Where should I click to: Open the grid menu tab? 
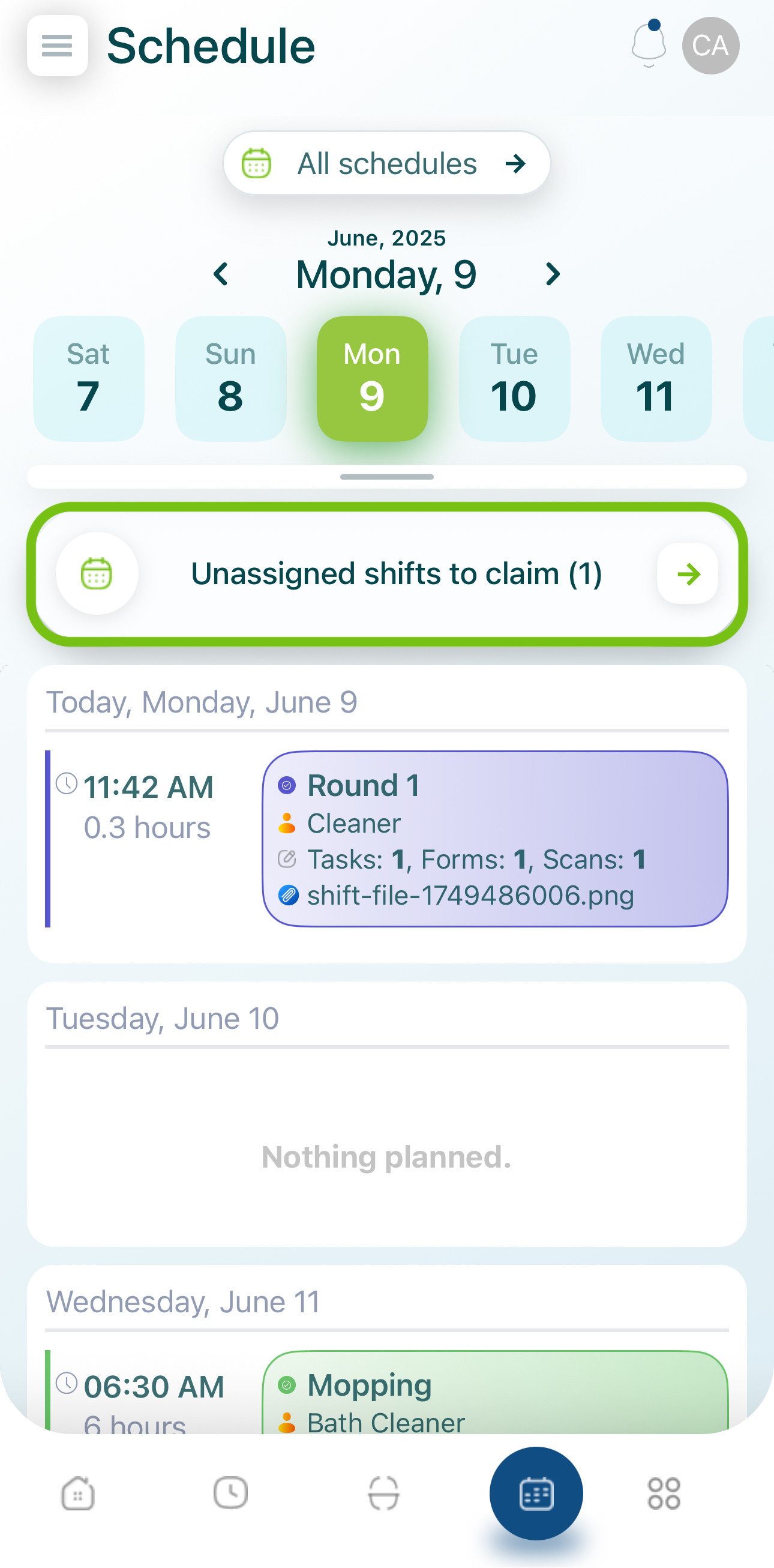pyautogui.click(x=664, y=1492)
